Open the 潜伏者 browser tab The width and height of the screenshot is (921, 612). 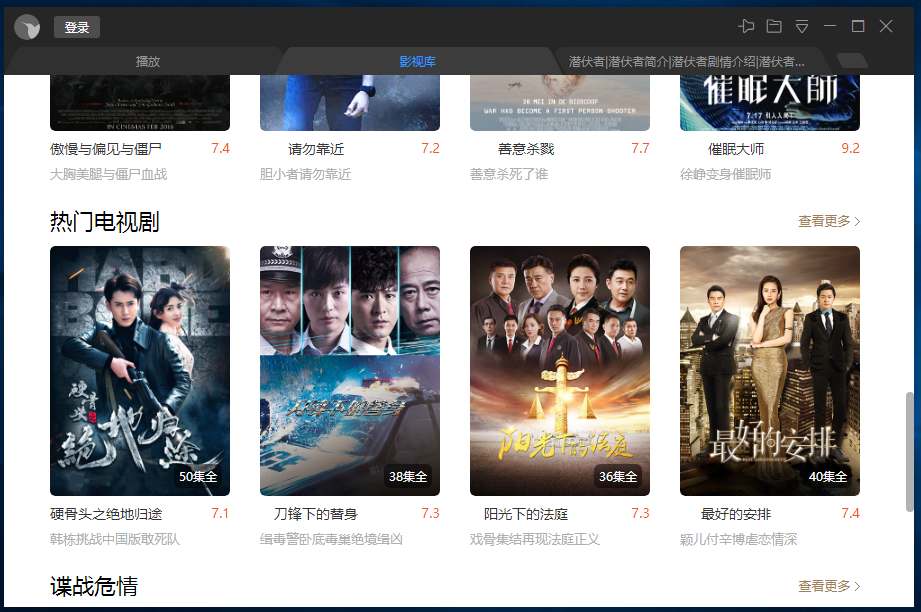(686, 61)
